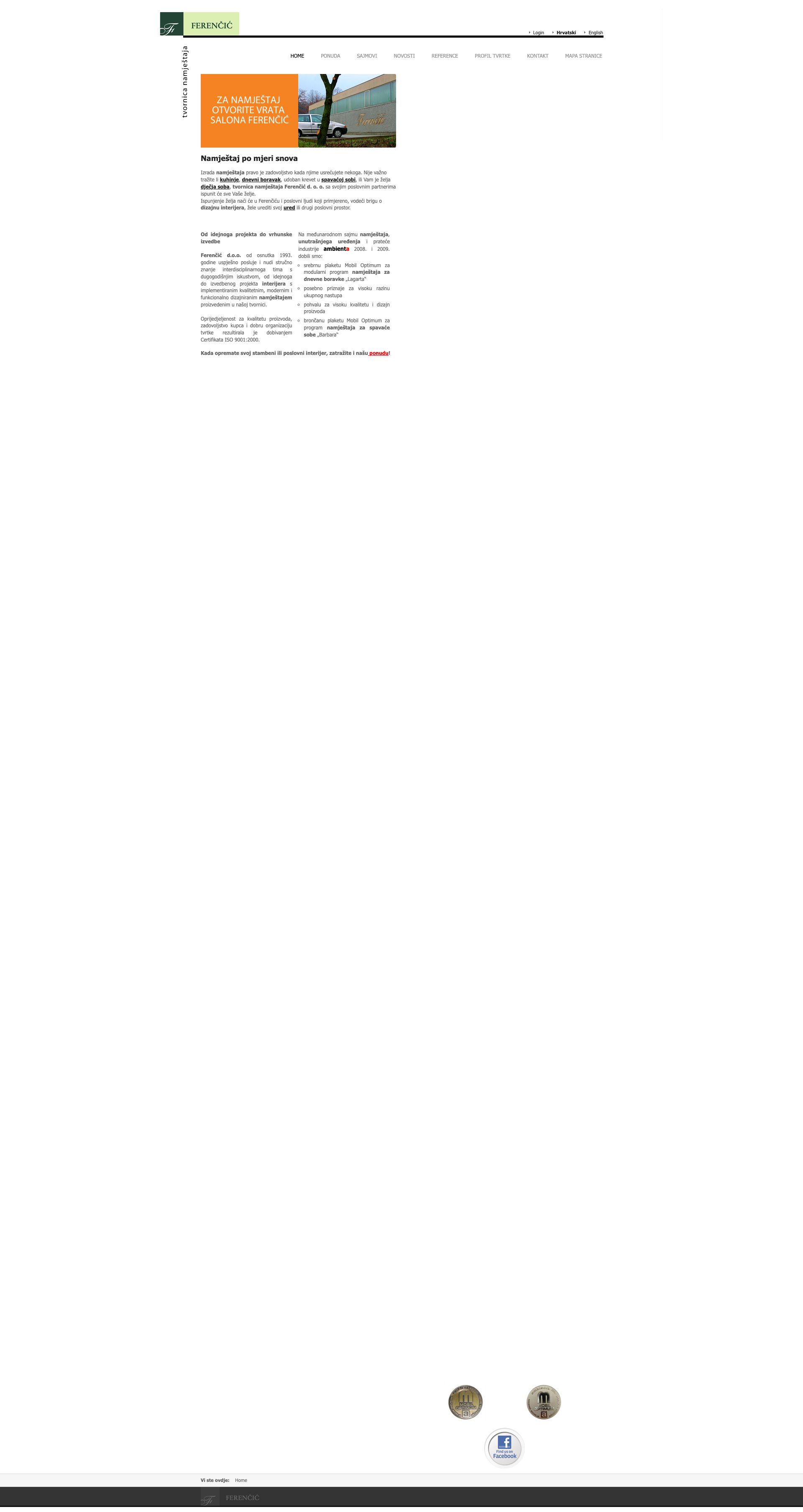
Task: Open the orange salon Ferenčić banner
Action: [298, 110]
